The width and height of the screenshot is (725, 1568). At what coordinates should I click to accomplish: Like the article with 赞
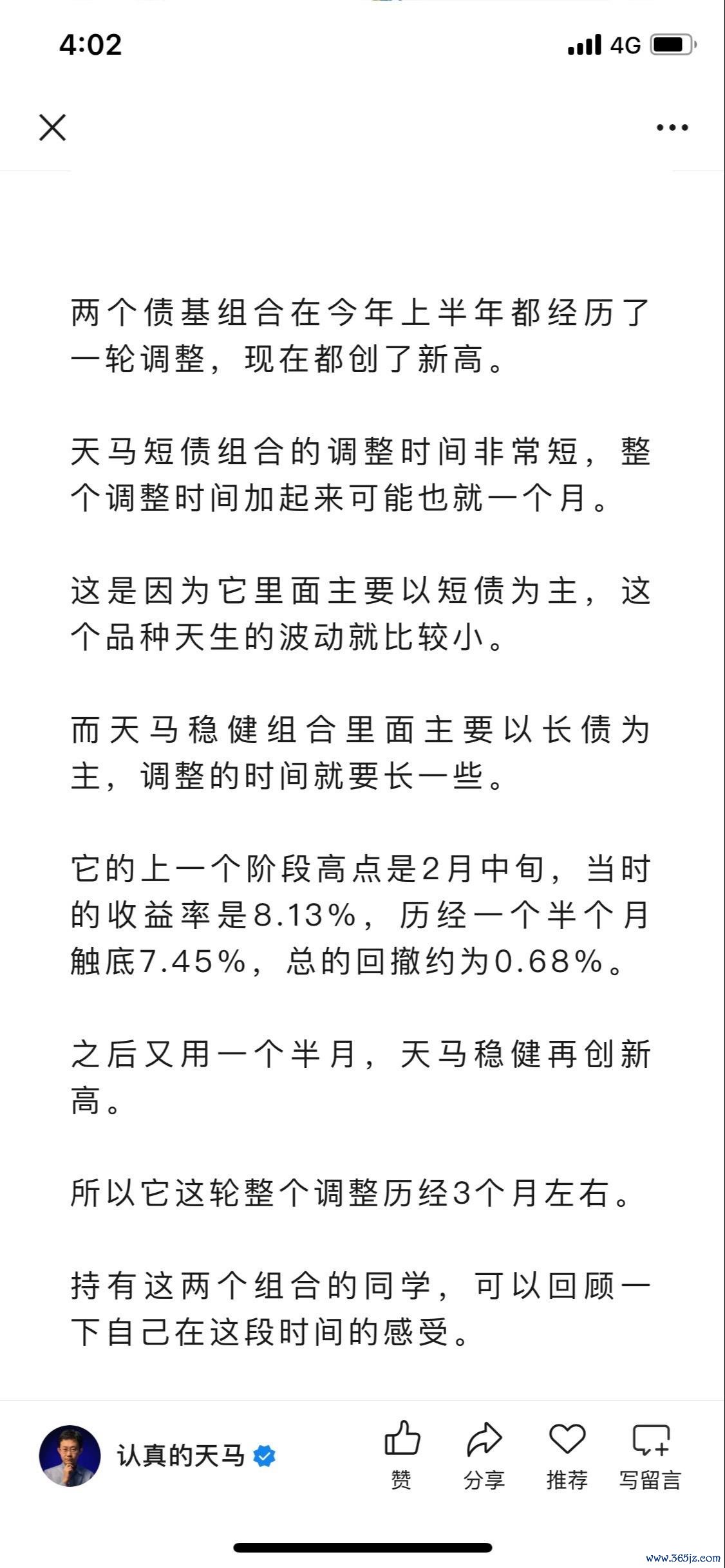pos(402,1455)
